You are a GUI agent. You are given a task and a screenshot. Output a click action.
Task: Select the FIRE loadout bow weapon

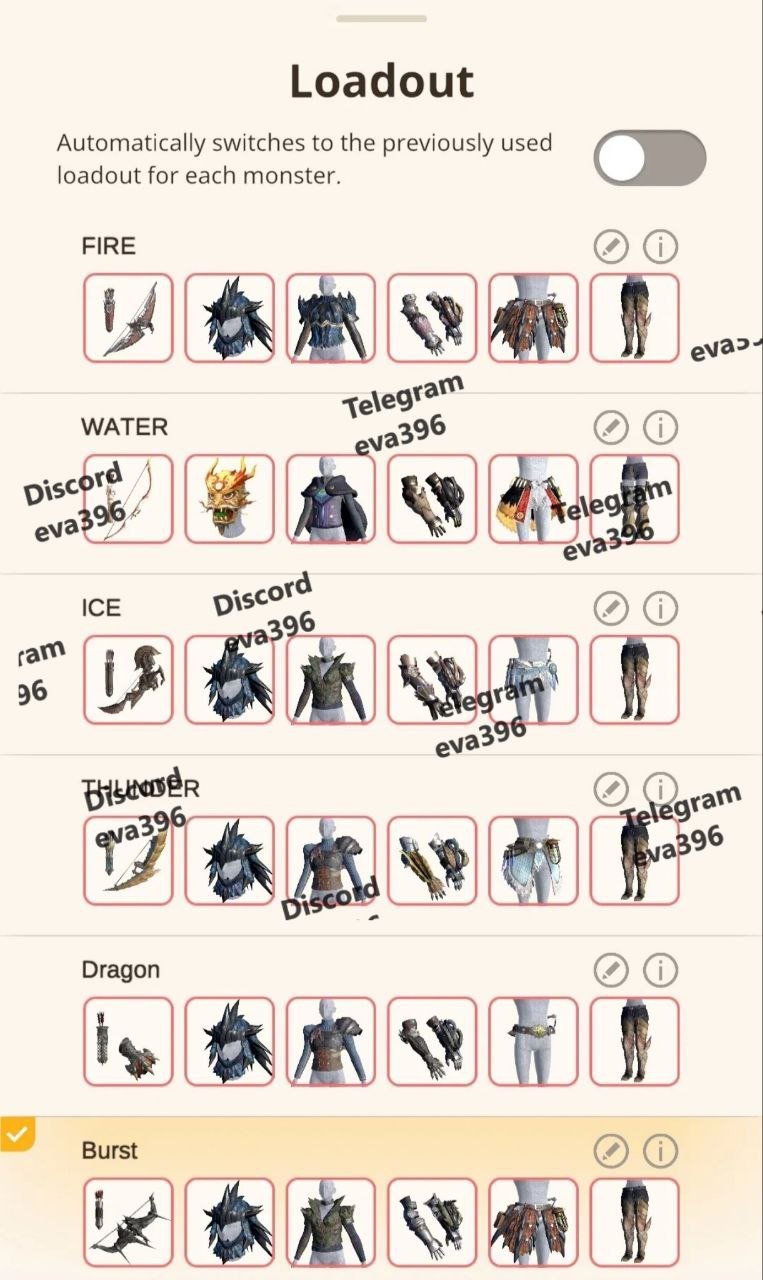tap(128, 317)
